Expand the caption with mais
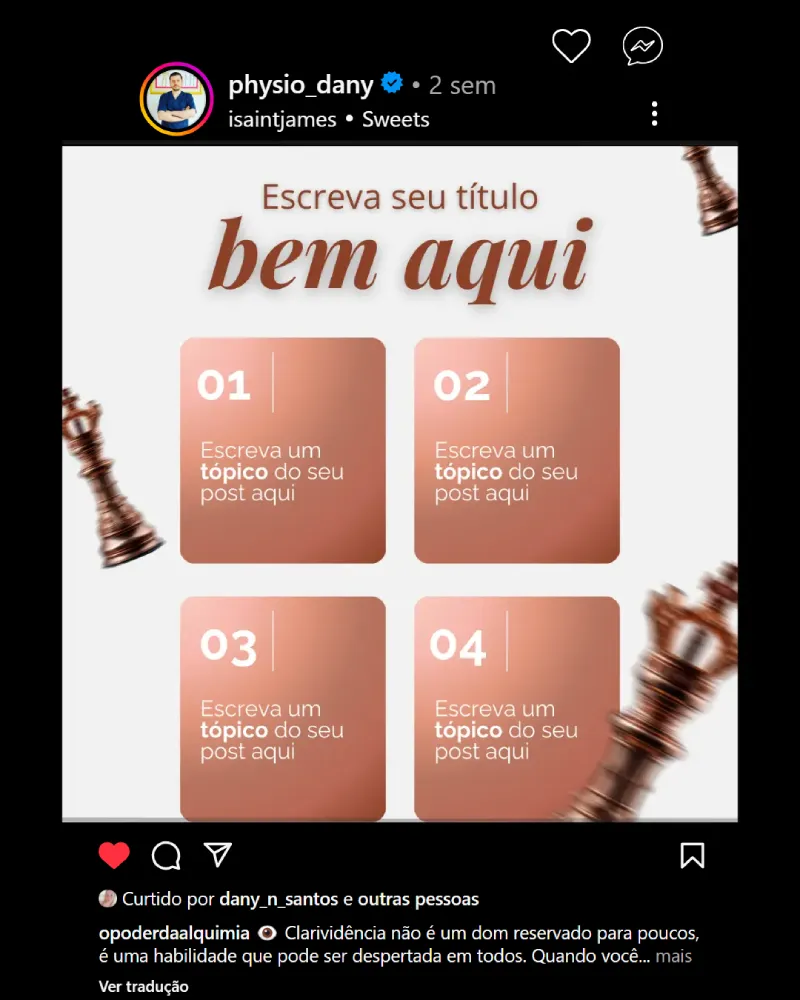800x1000 pixels. coord(673,956)
